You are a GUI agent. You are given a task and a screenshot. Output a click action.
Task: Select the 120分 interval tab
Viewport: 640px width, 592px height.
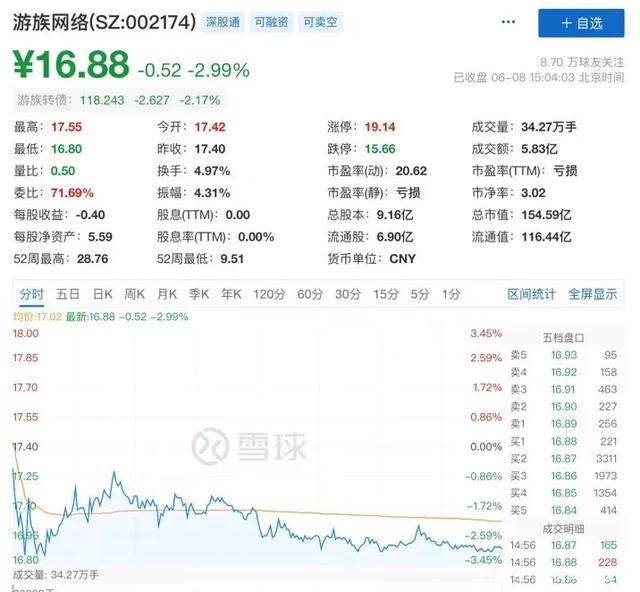coord(269,294)
